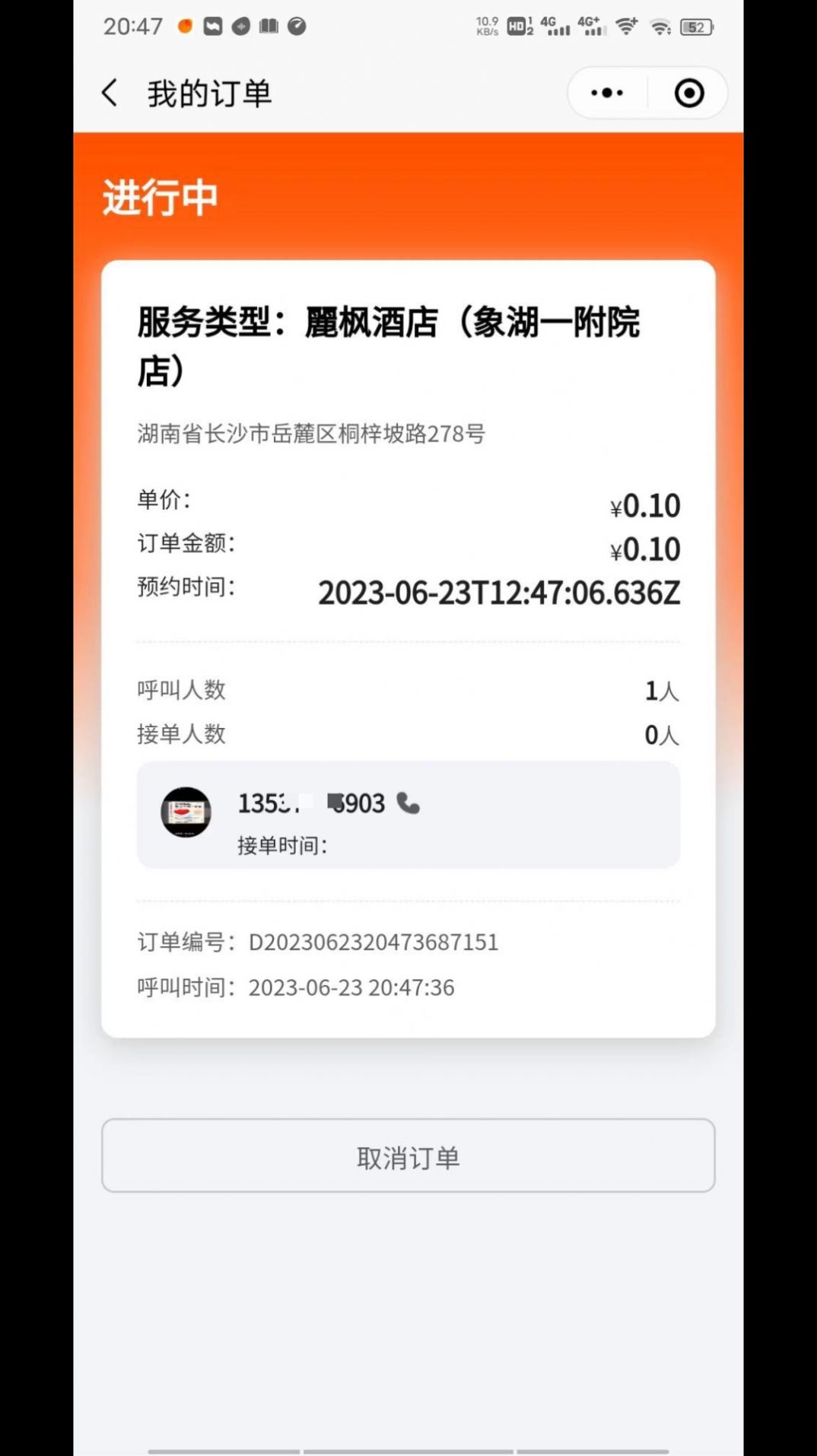The height and width of the screenshot is (1456, 817).
Task: Select the 进行中 status label
Action: 158,198
